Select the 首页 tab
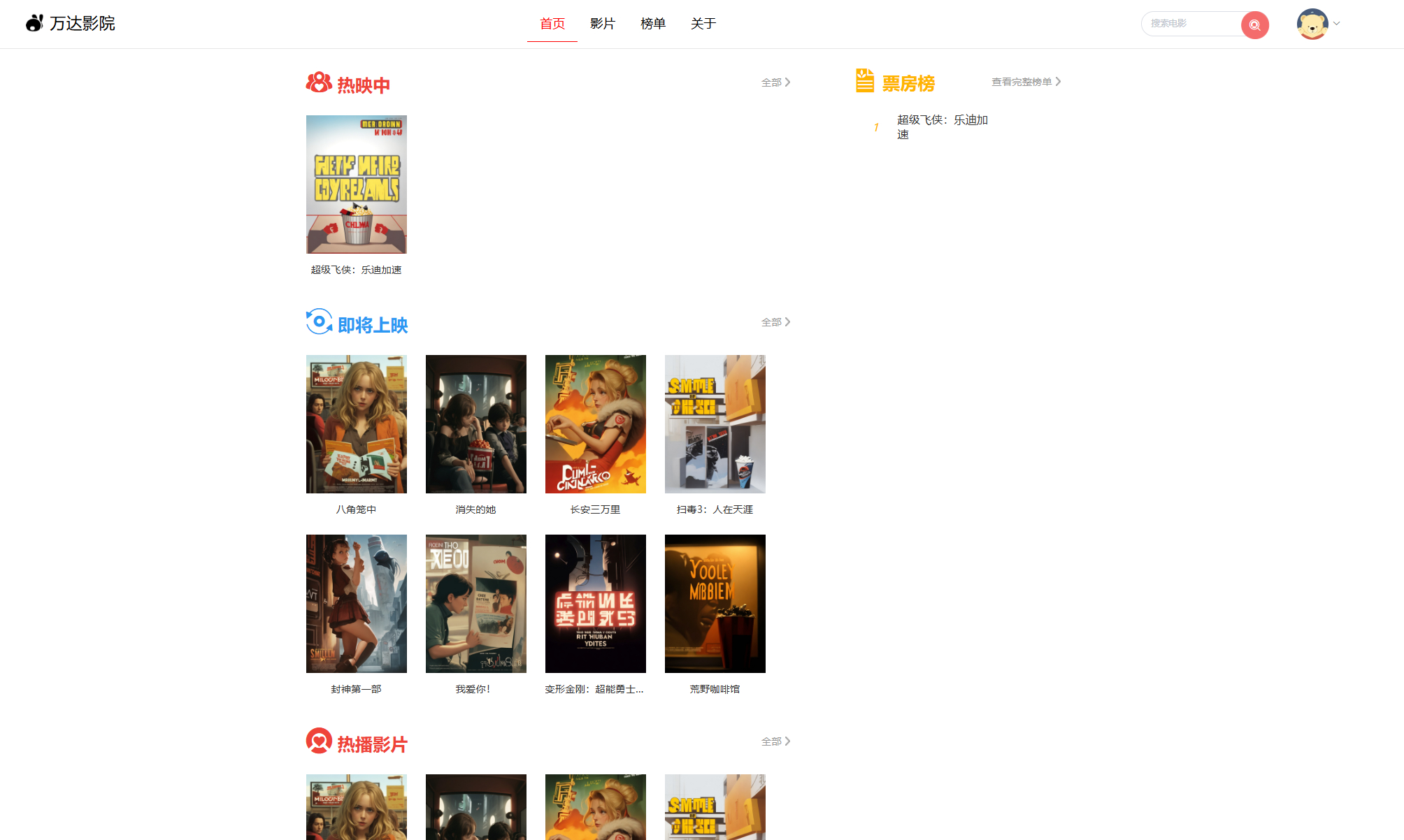The height and width of the screenshot is (840, 1404). pyautogui.click(x=552, y=24)
